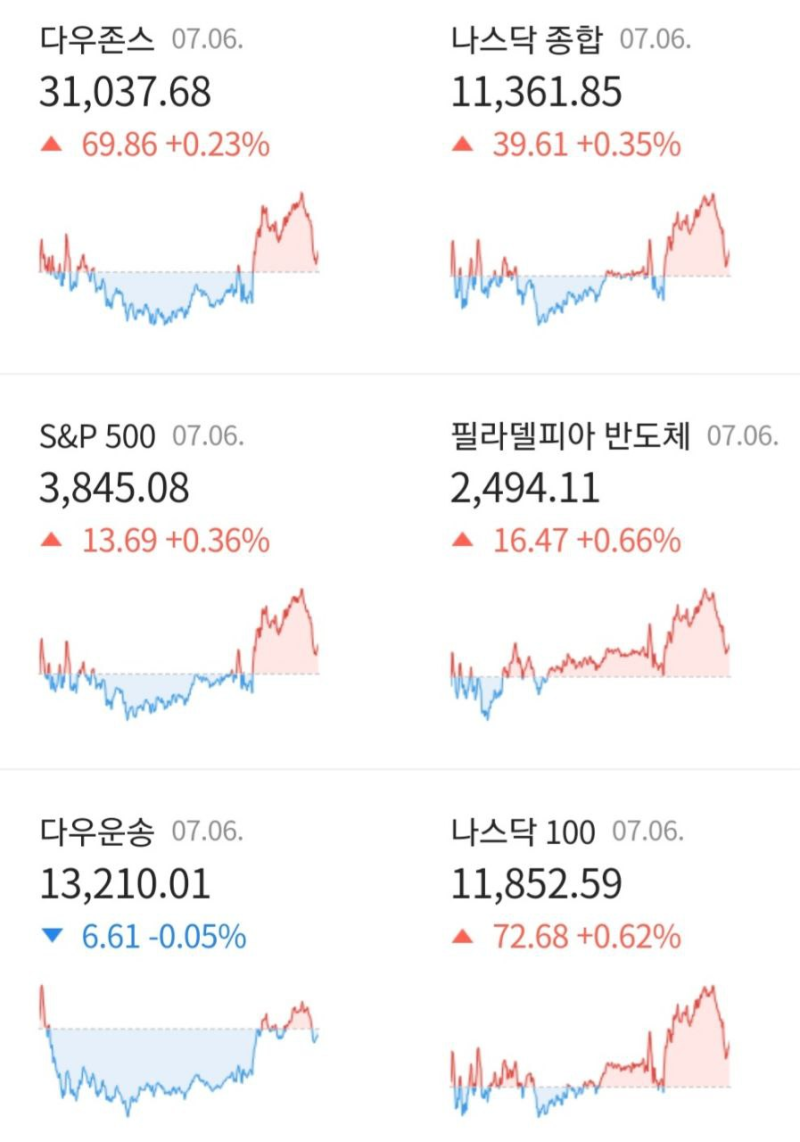Select the up arrow icon for 나스닥 100

[x=460, y=934]
